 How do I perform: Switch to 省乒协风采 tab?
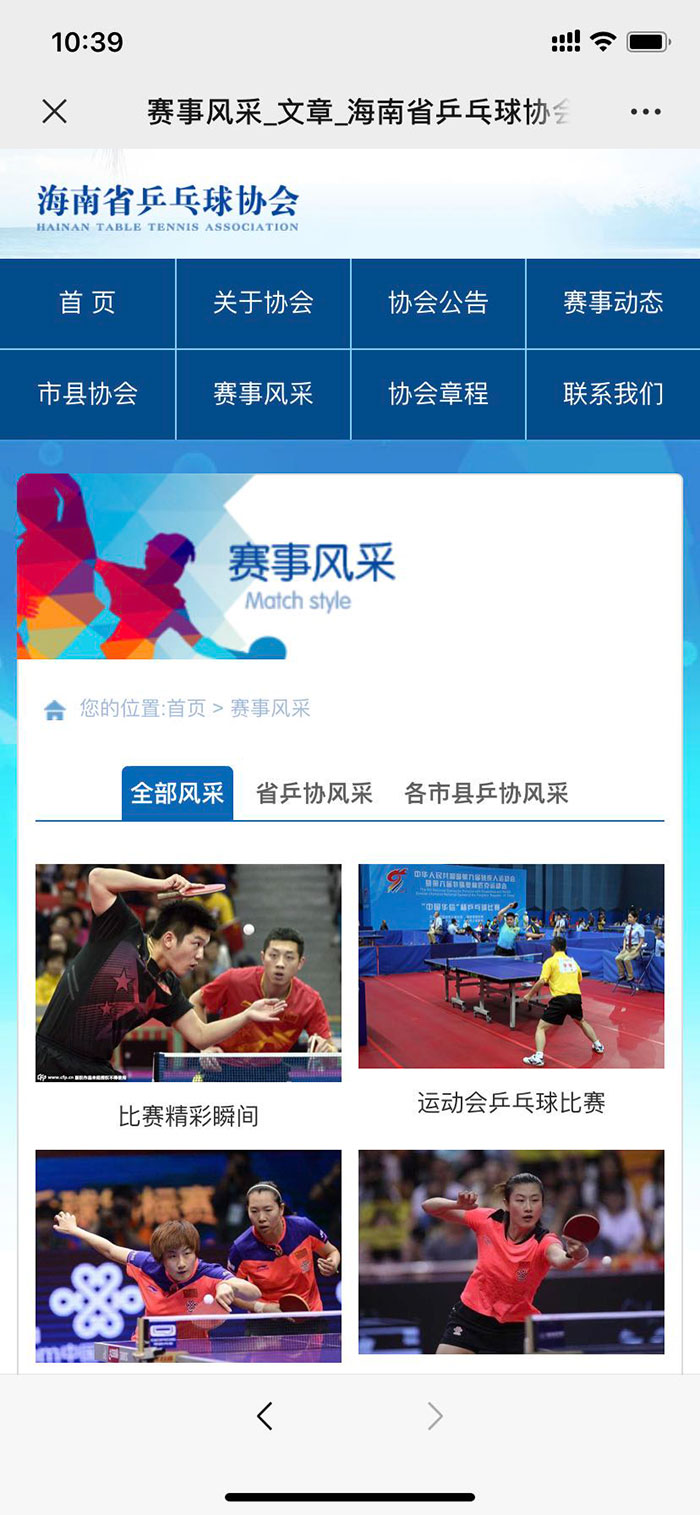pyautogui.click(x=314, y=794)
